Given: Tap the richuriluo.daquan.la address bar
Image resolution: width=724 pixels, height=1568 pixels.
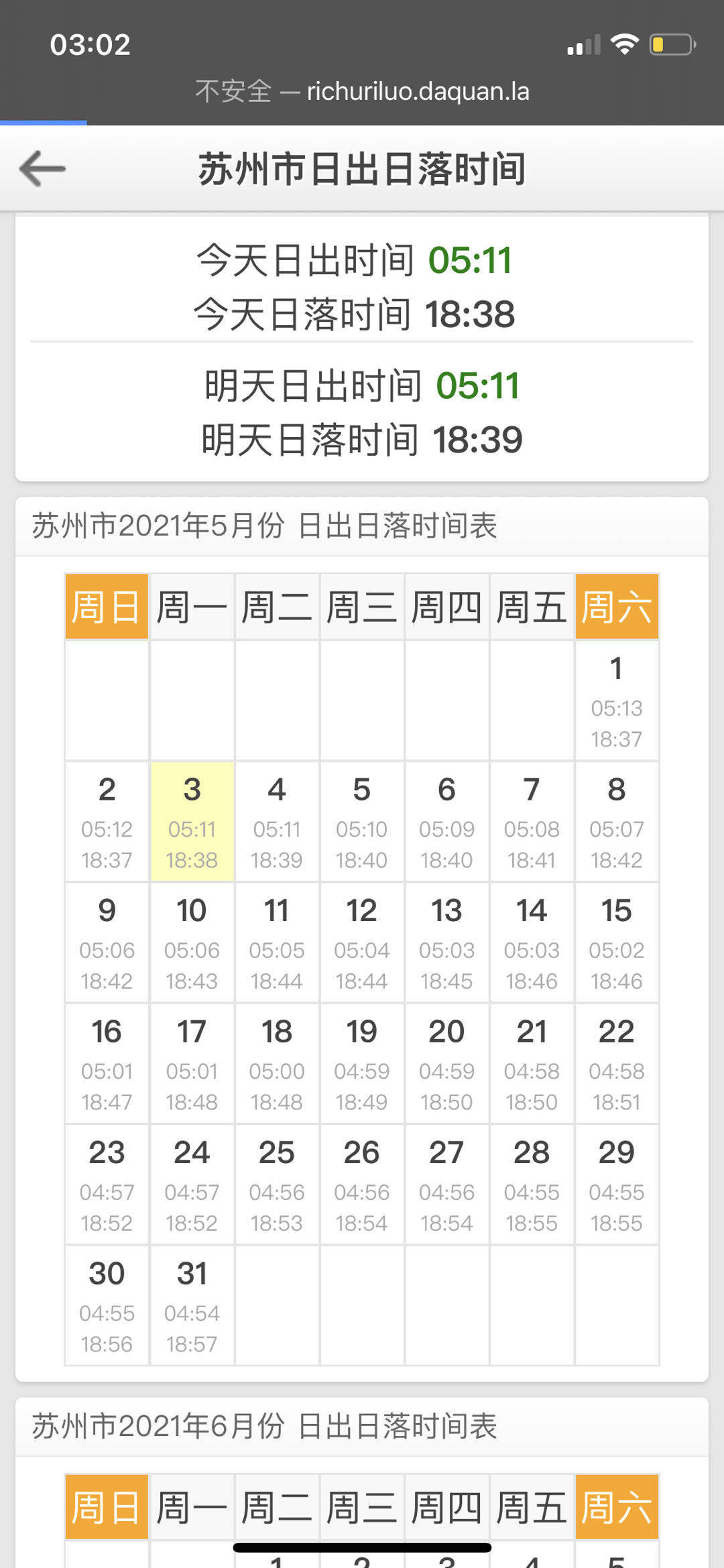Looking at the screenshot, I should [362, 91].
